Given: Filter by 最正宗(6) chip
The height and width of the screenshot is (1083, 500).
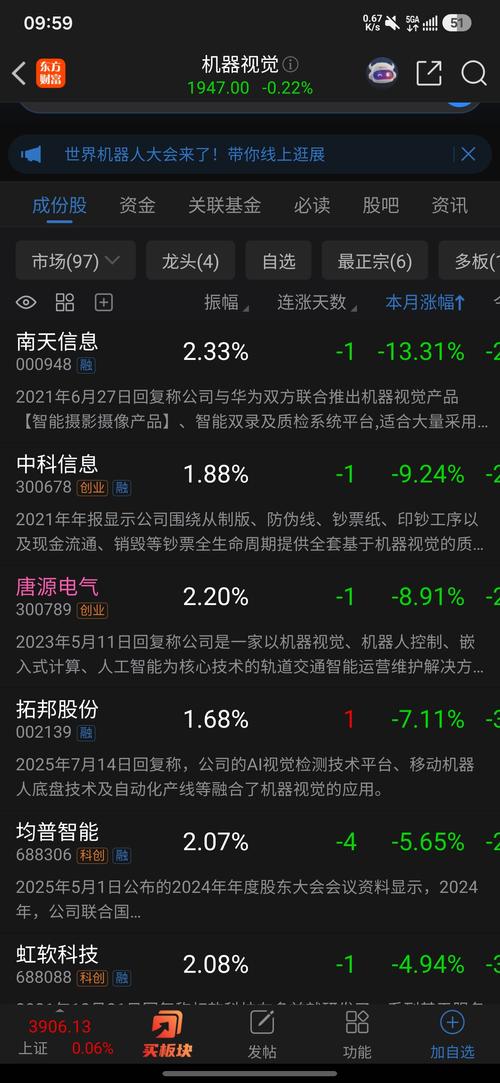Looking at the screenshot, I should point(374,260).
